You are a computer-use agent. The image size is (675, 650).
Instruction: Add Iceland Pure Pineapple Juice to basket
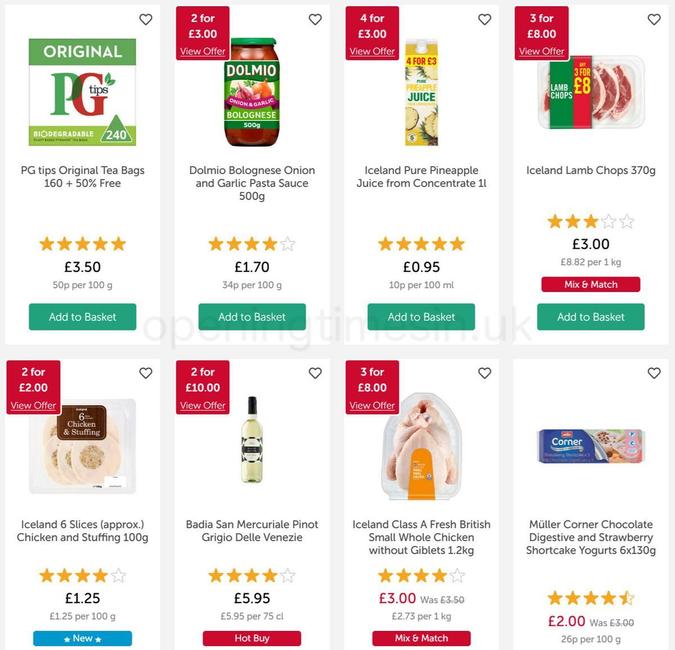[421, 317]
